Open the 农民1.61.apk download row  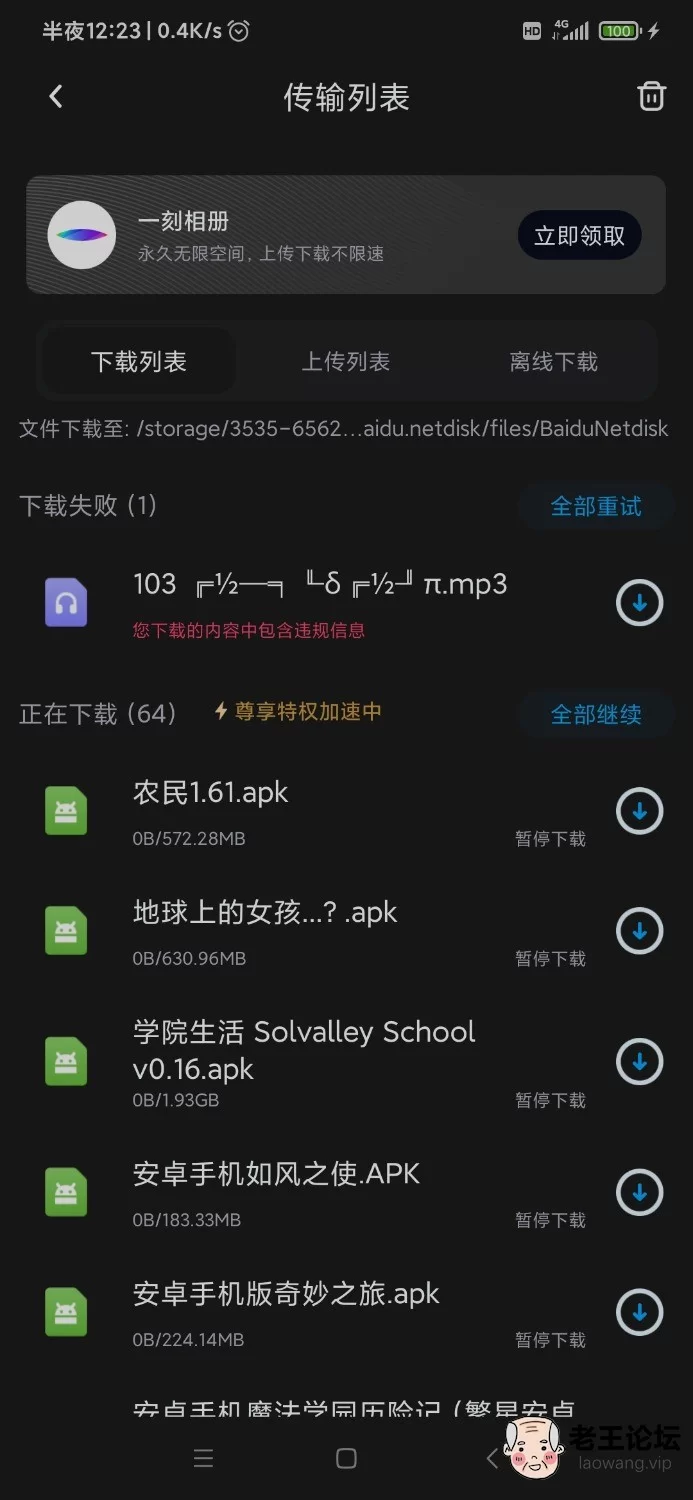coord(346,812)
